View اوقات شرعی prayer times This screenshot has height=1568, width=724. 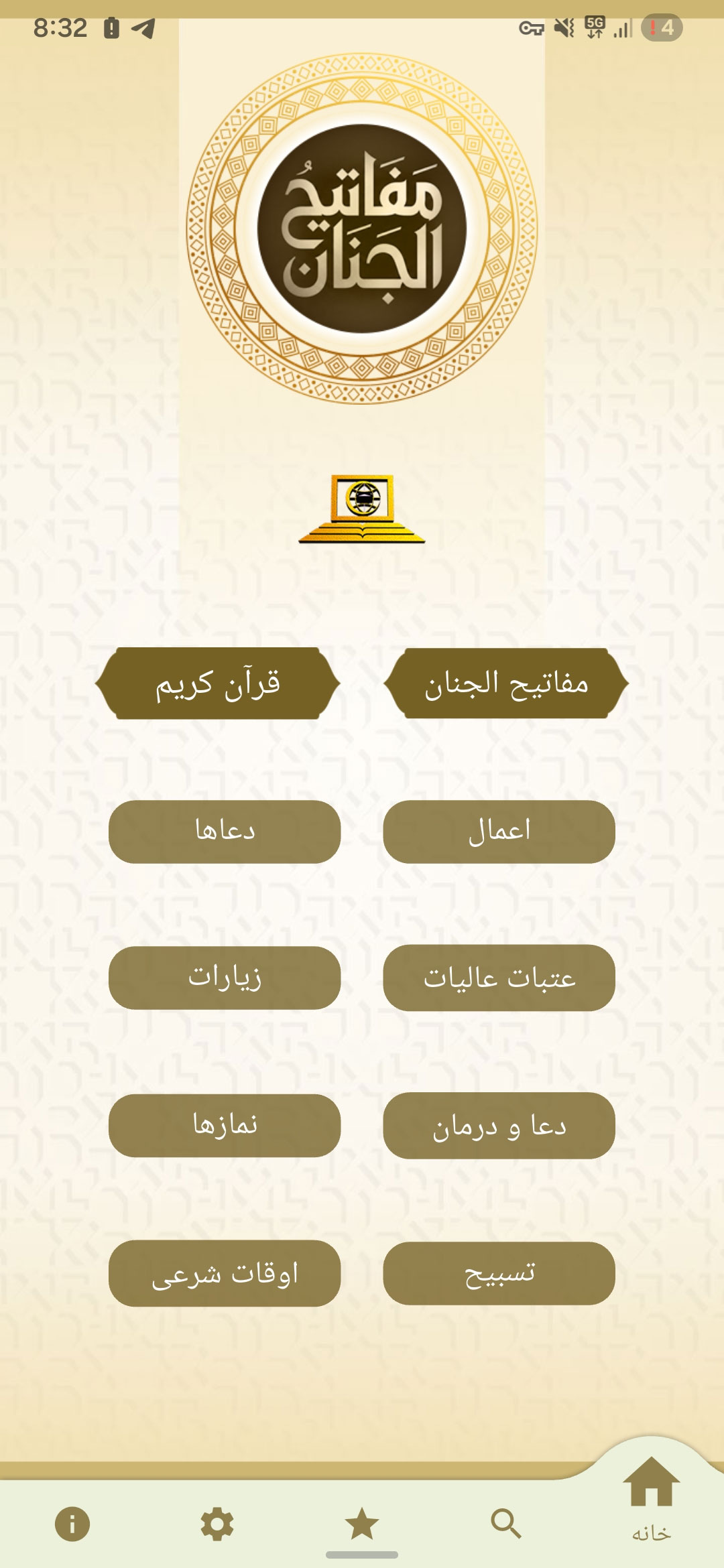click(225, 1273)
